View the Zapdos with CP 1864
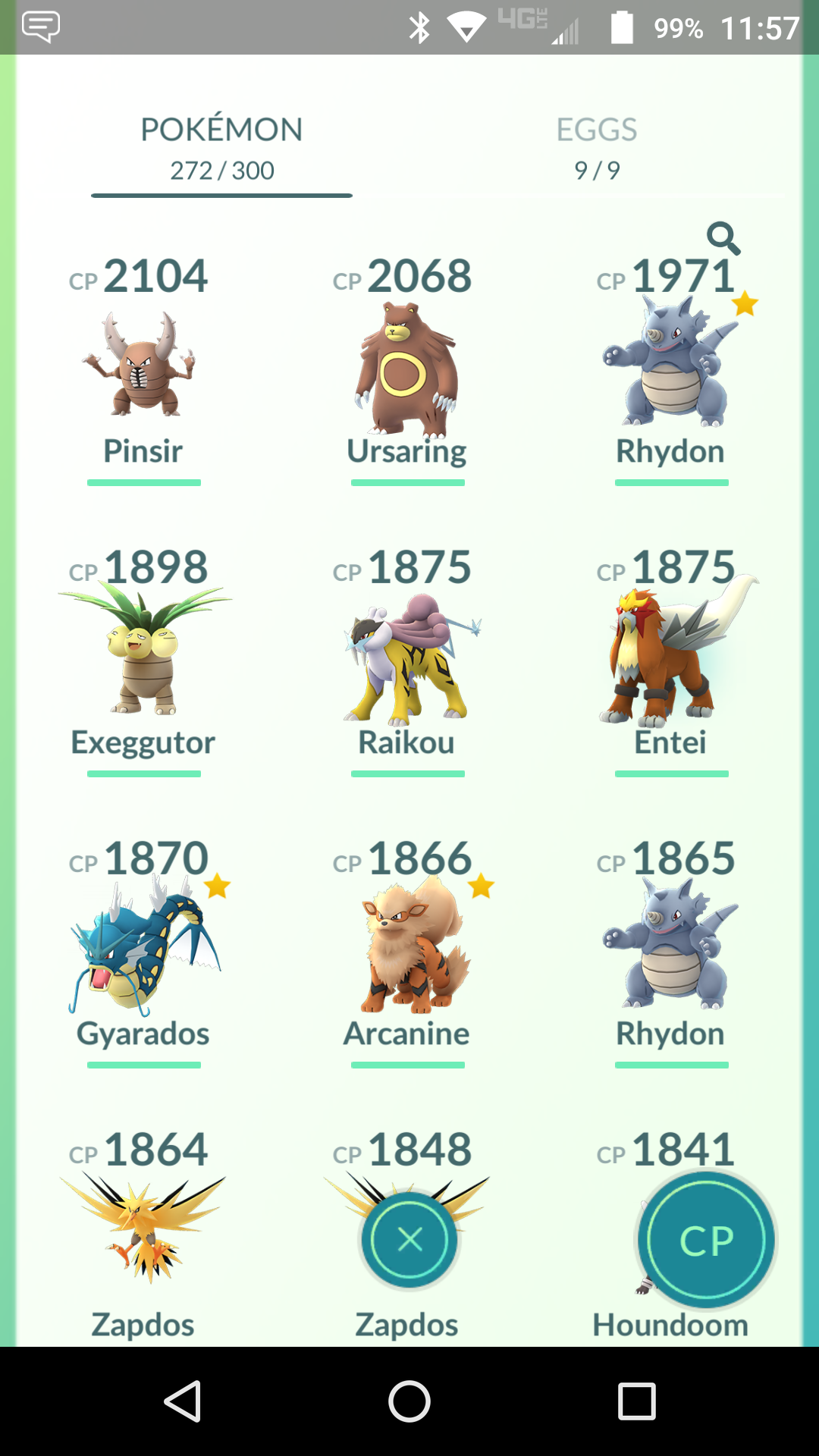The width and height of the screenshot is (819, 1456). click(143, 1235)
